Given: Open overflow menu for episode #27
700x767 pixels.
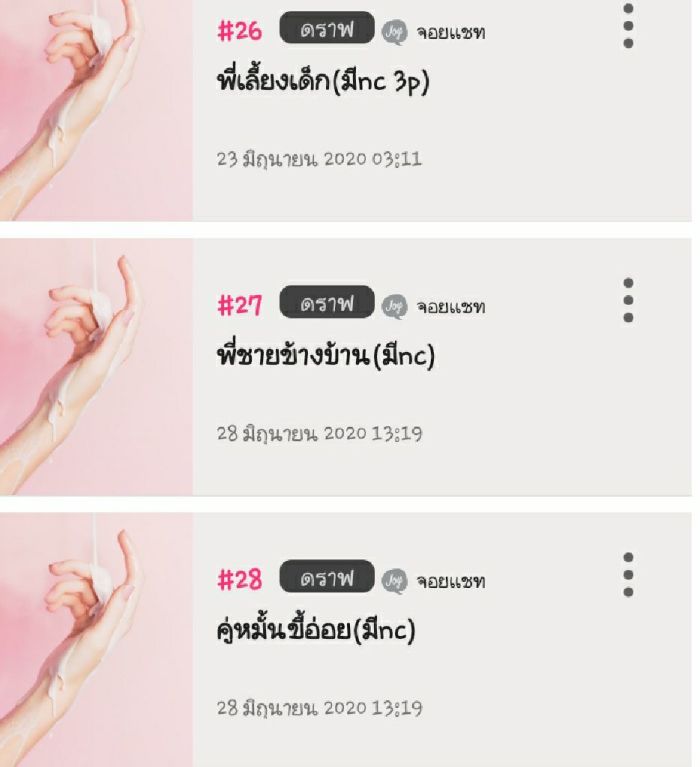Looking at the screenshot, I should [x=628, y=300].
